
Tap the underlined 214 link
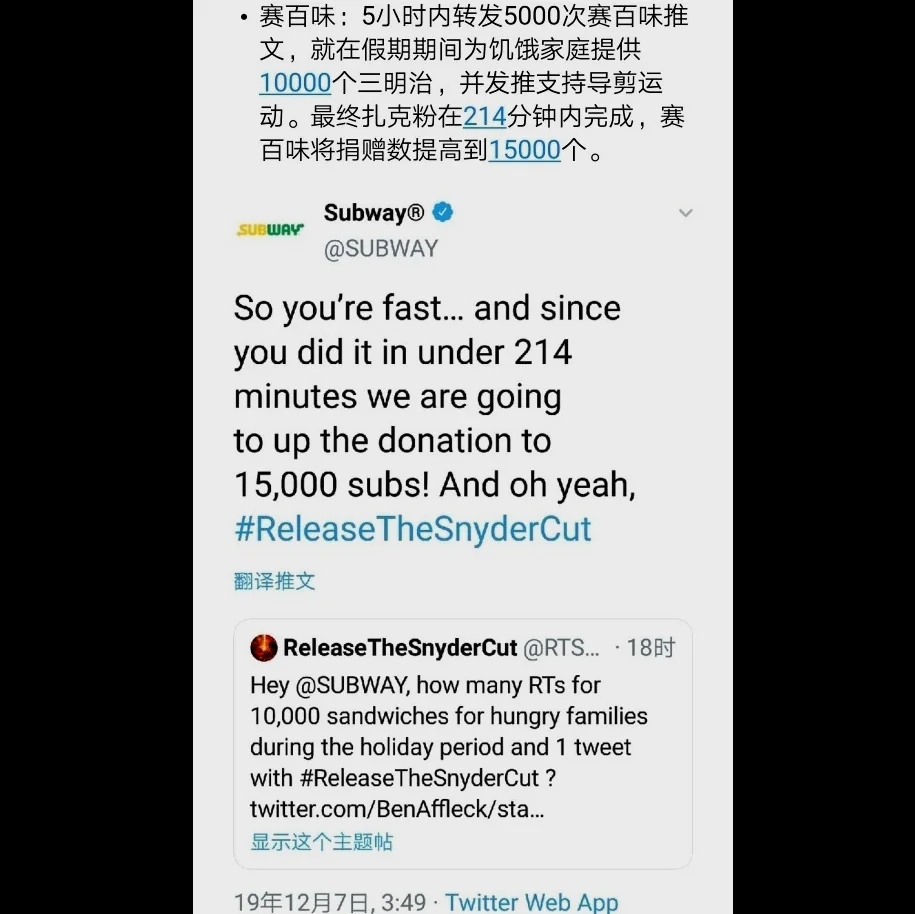[x=485, y=117]
